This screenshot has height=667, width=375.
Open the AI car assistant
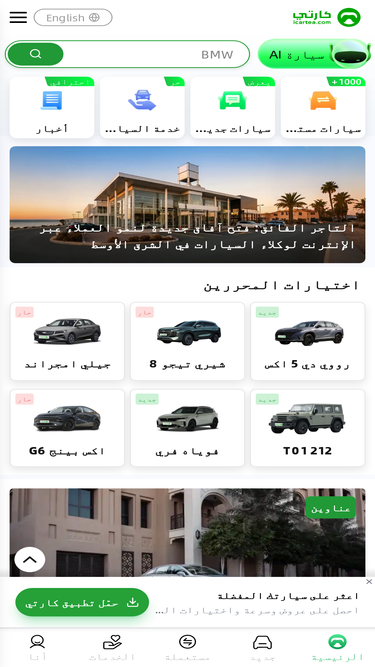(x=315, y=54)
